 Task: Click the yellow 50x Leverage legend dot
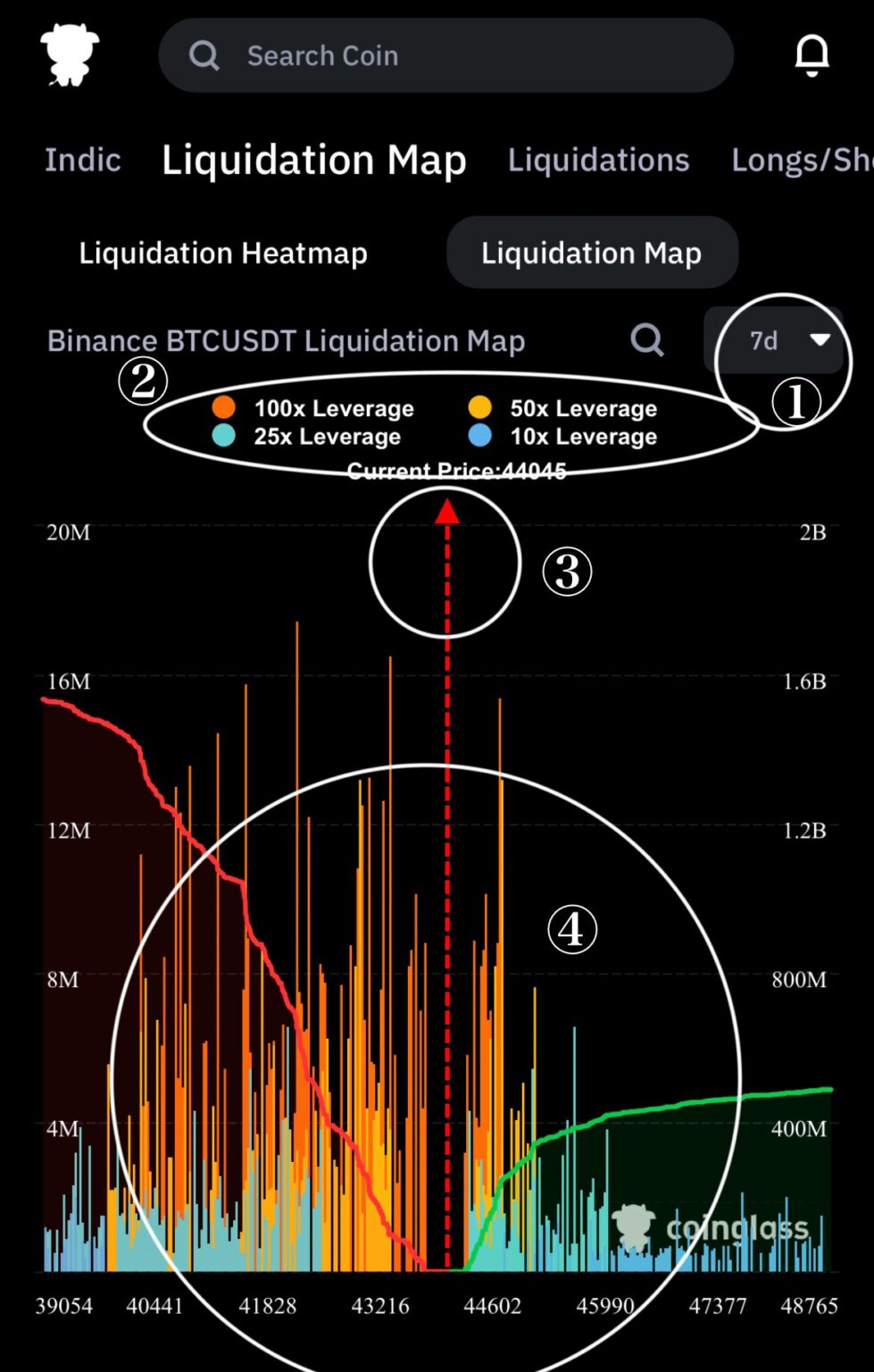pos(480,408)
